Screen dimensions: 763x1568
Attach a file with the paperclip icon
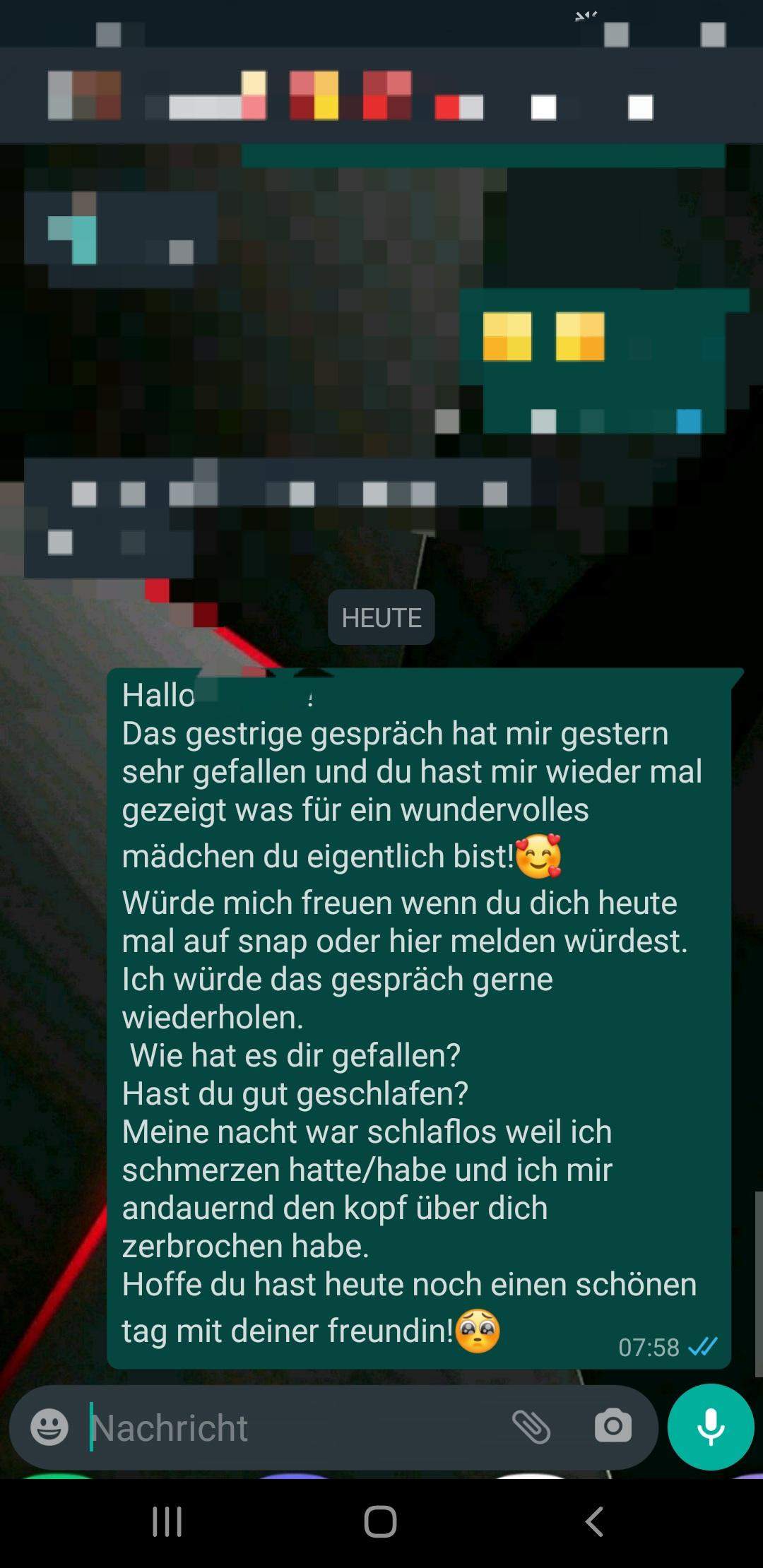[531, 1427]
